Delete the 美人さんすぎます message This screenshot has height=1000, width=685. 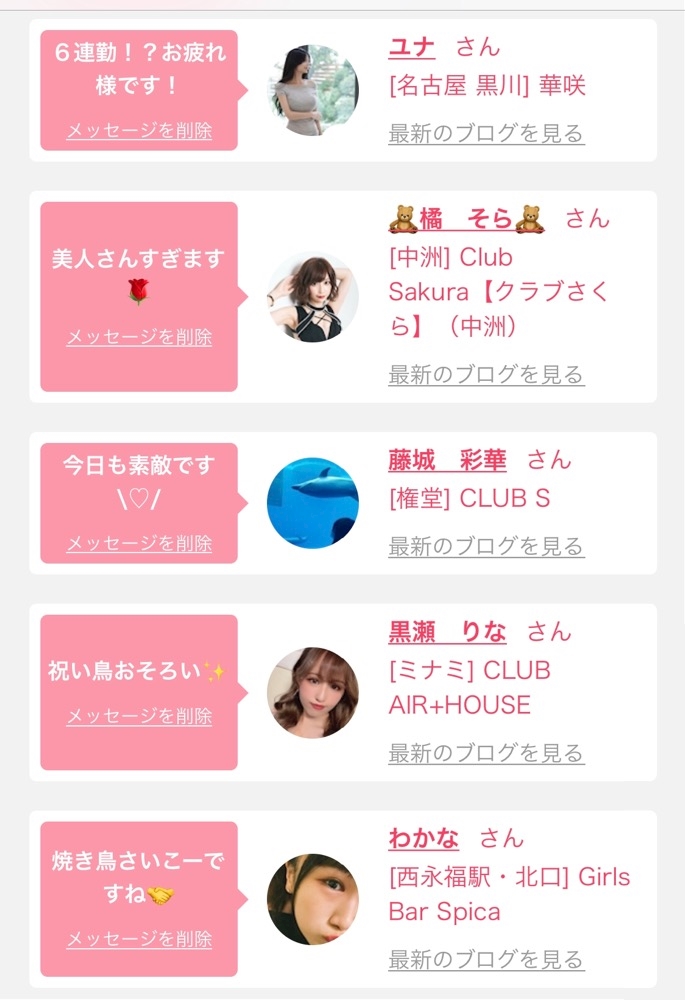pyautogui.click(x=139, y=337)
